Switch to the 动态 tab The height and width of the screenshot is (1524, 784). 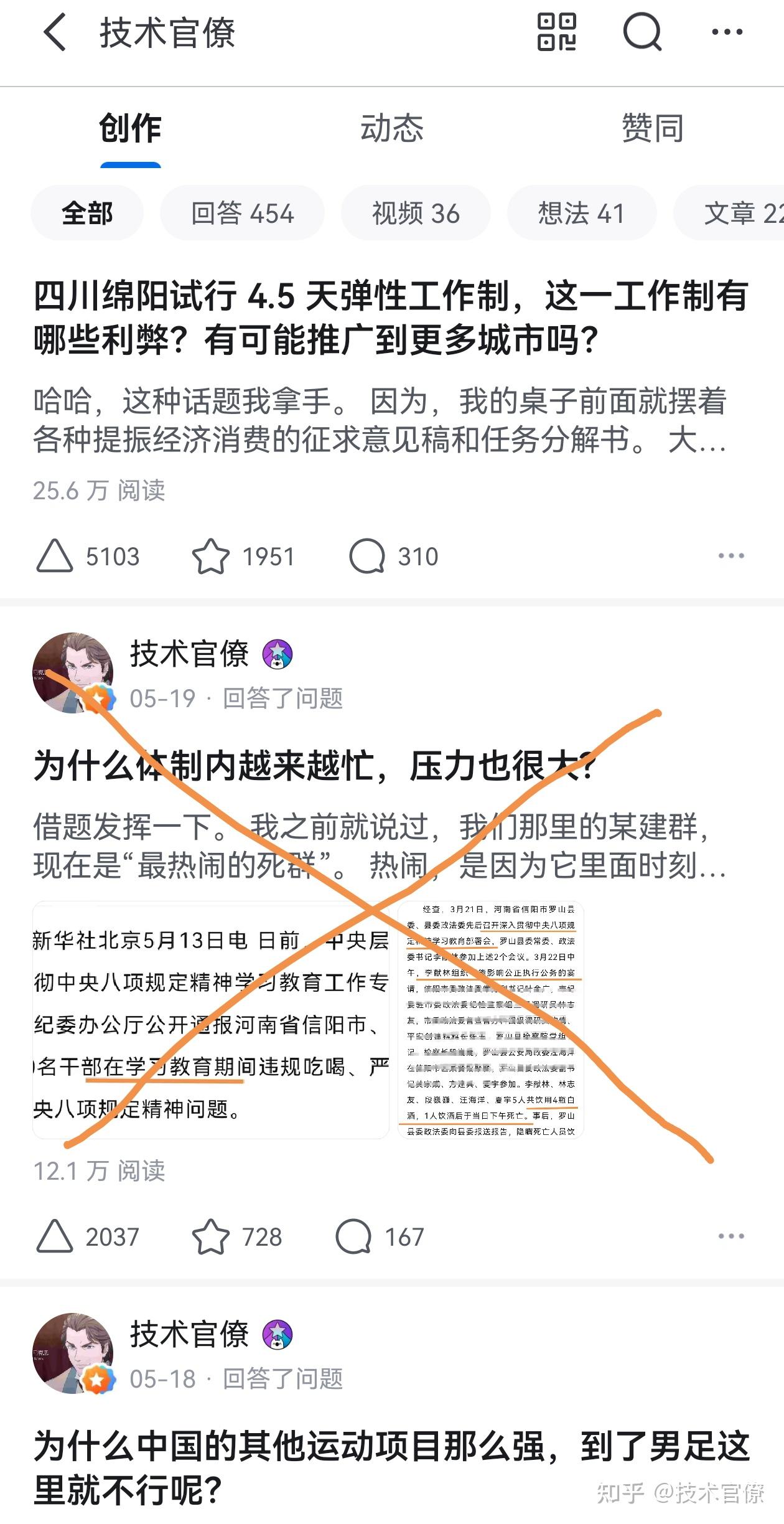click(x=392, y=128)
